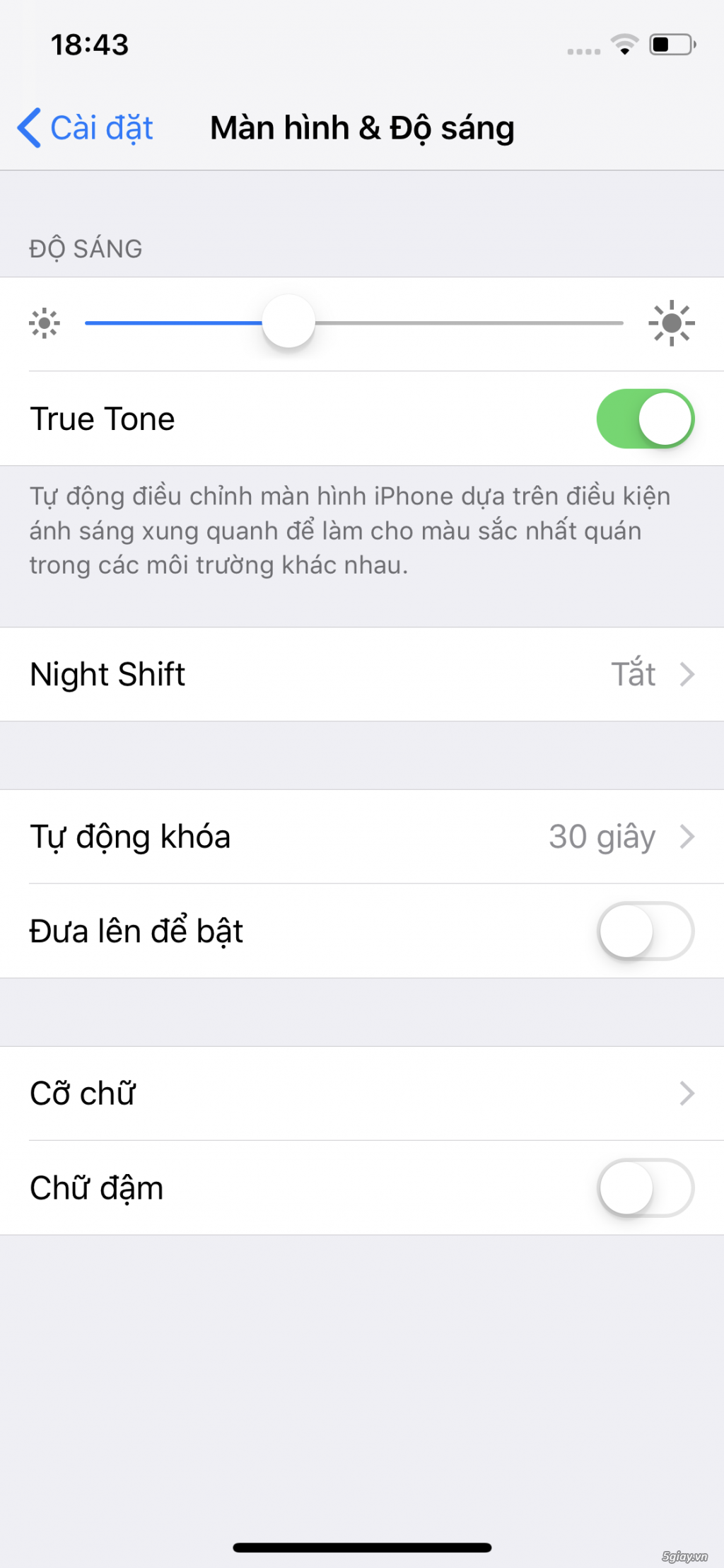Open Cỡ chữ settings
This screenshot has height=1568, width=724.
pos(362,1093)
